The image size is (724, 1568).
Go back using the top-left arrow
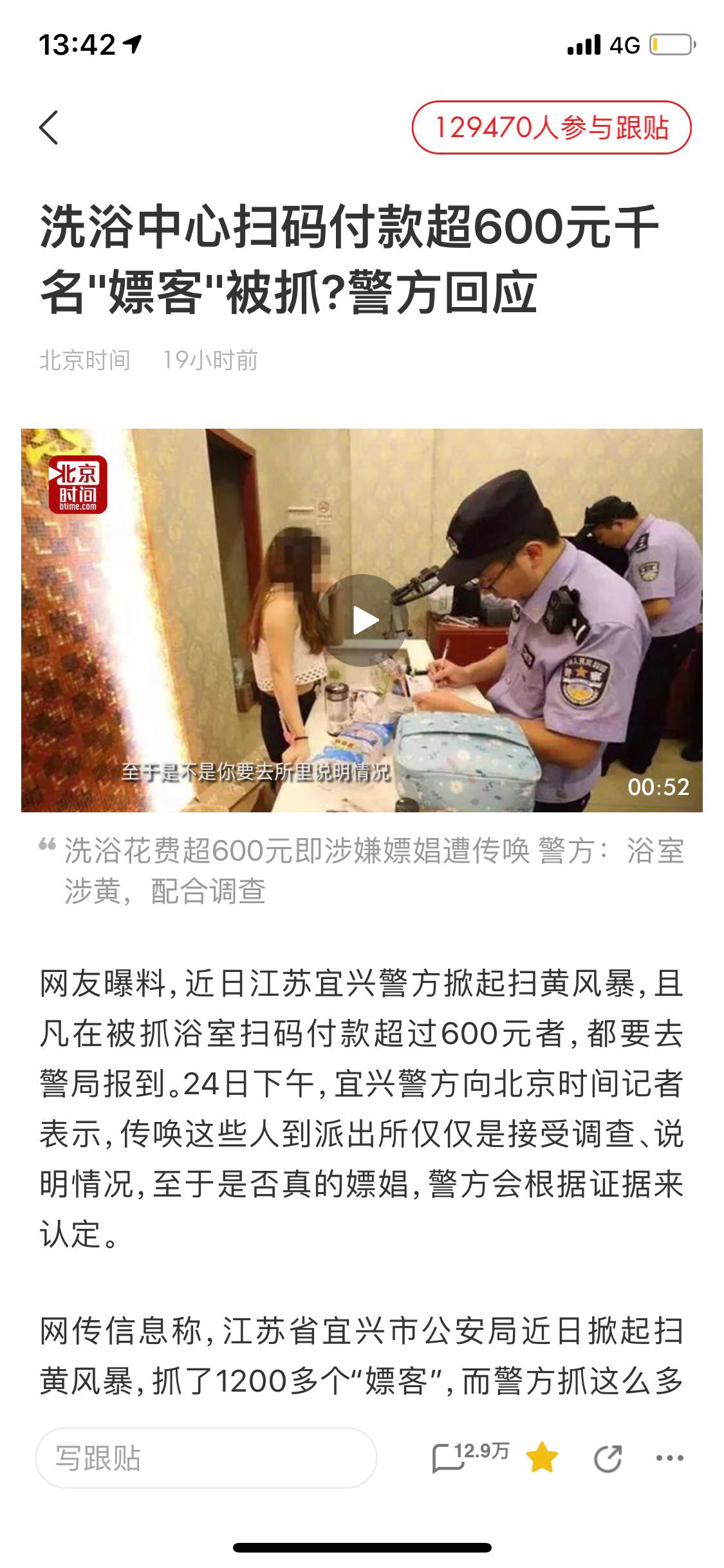[50, 127]
